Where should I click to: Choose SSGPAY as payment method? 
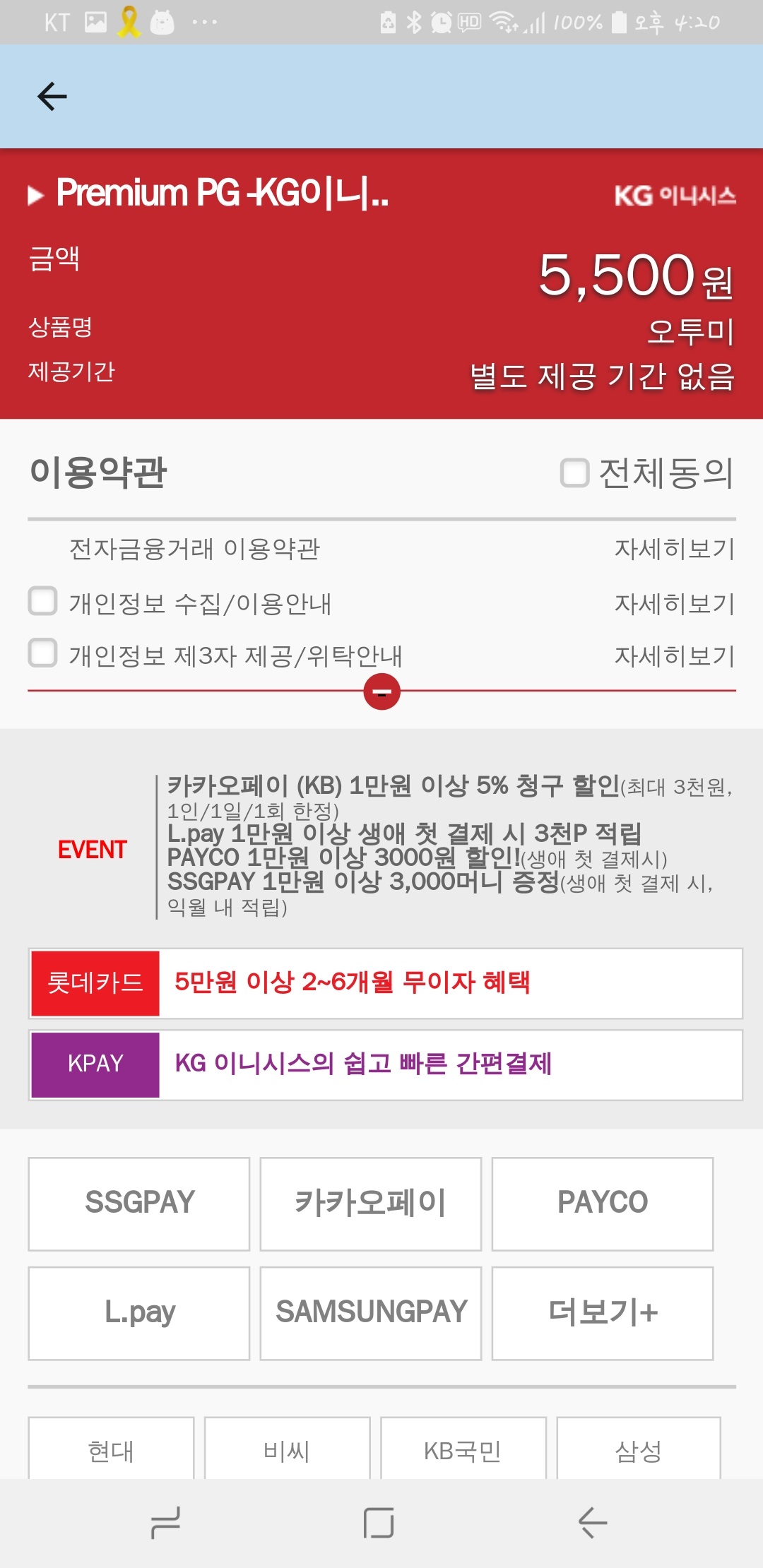tap(139, 1203)
